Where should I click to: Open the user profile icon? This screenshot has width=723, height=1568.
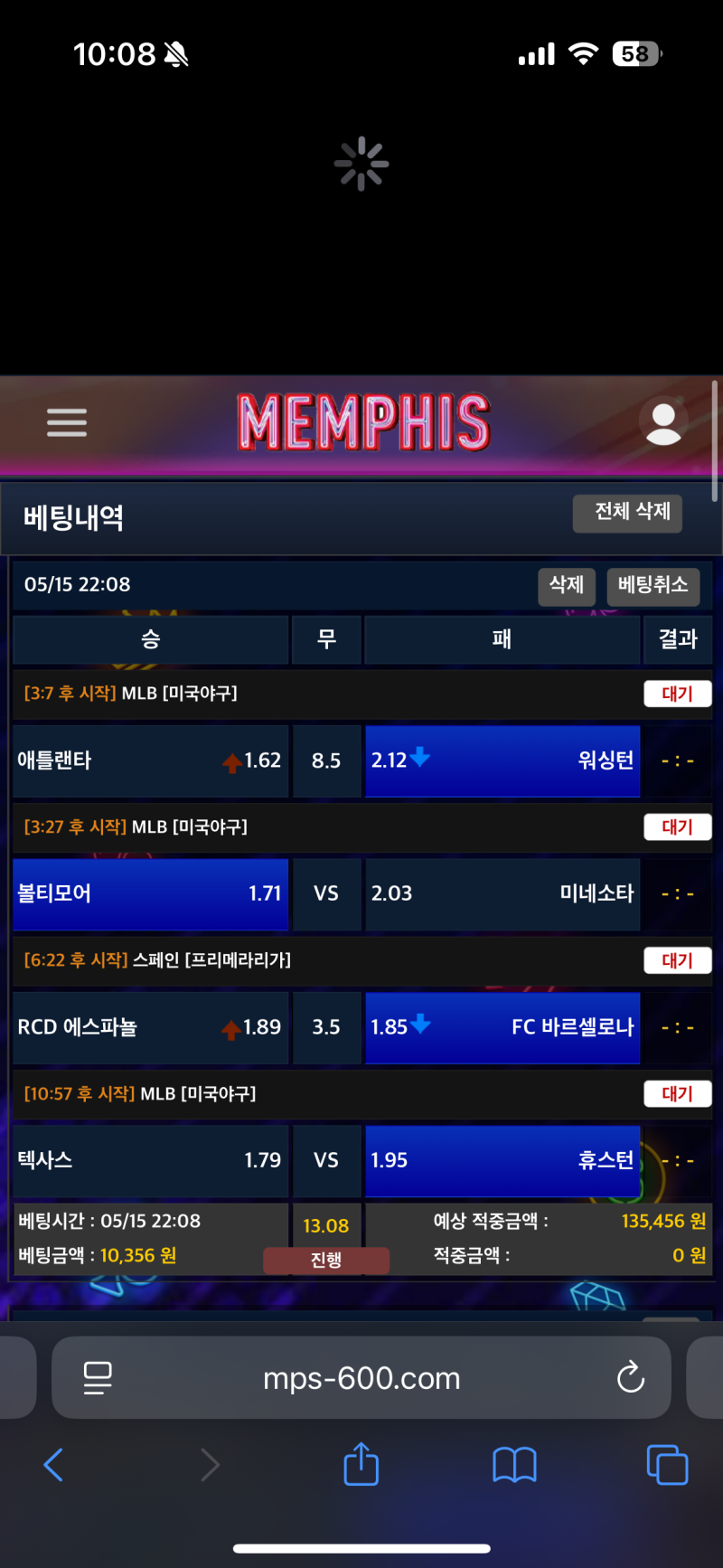[x=663, y=423]
